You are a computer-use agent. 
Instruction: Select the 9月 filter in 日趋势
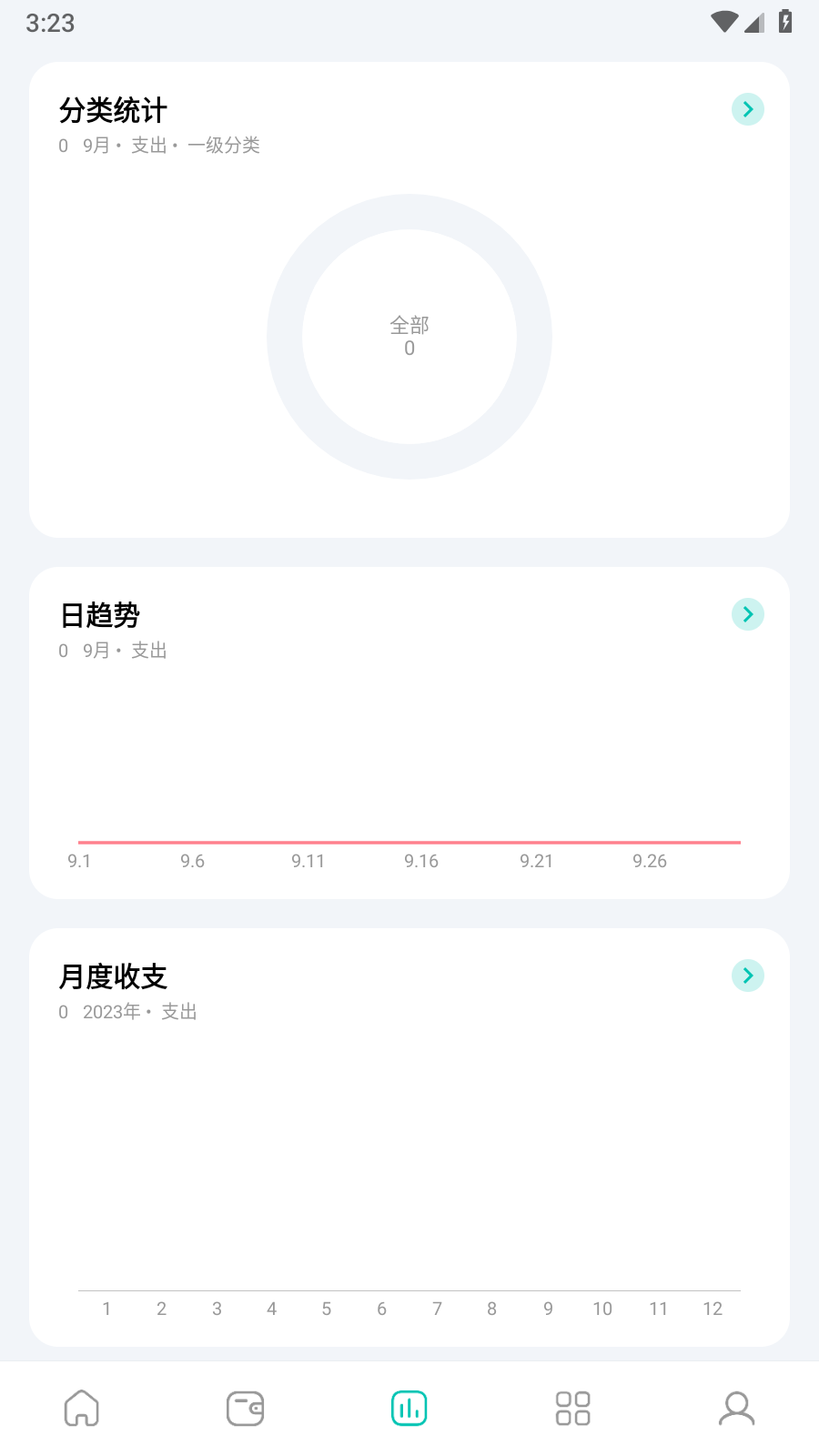[x=96, y=650]
